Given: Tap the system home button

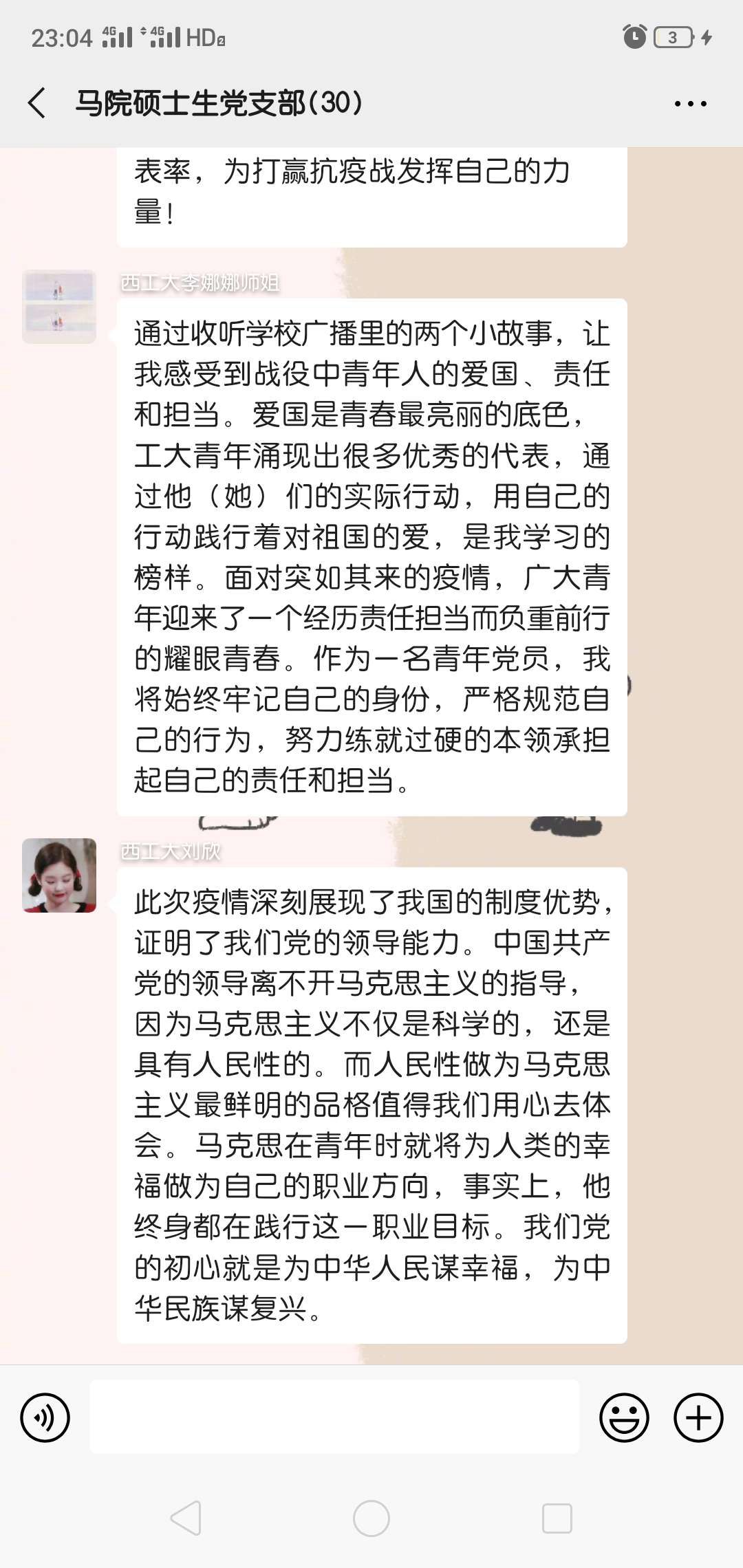Looking at the screenshot, I should [371, 1518].
